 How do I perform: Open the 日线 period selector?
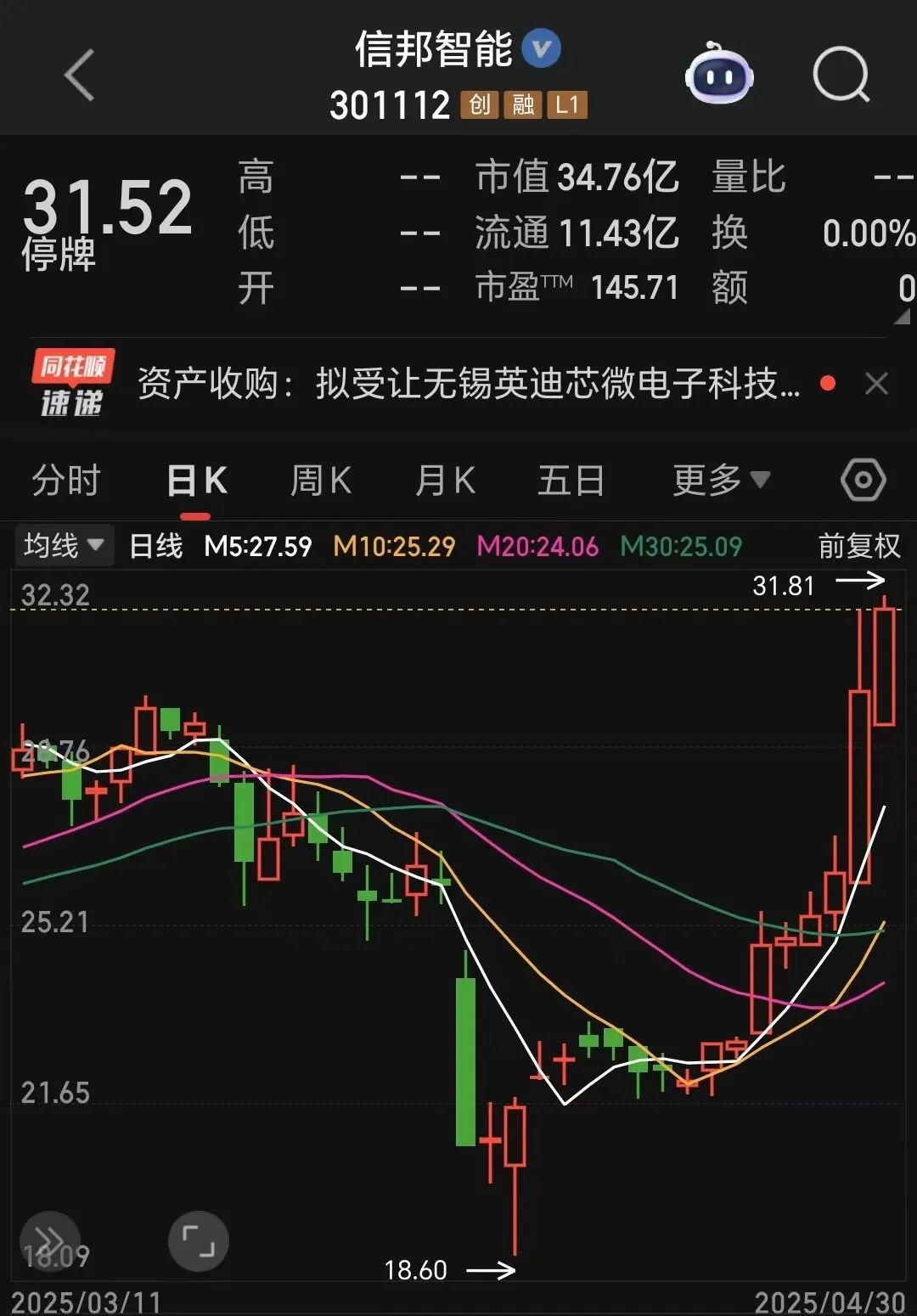pyautogui.click(x=155, y=547)
